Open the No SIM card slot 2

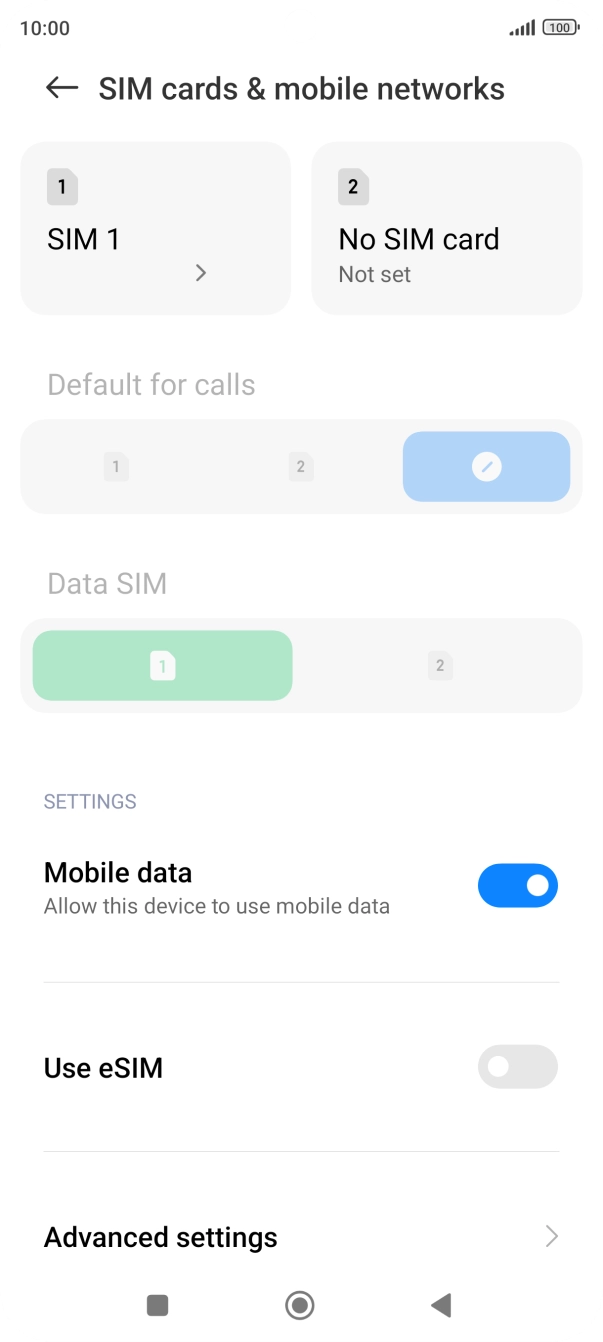point(446,229)
